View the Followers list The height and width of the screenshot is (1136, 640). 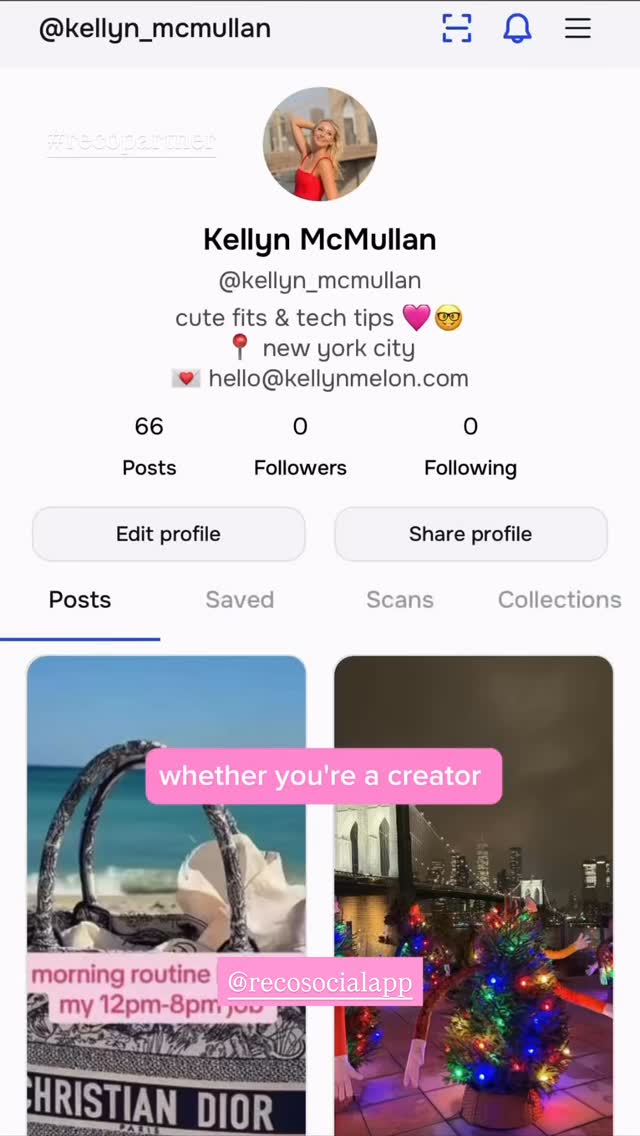(300, 446)
